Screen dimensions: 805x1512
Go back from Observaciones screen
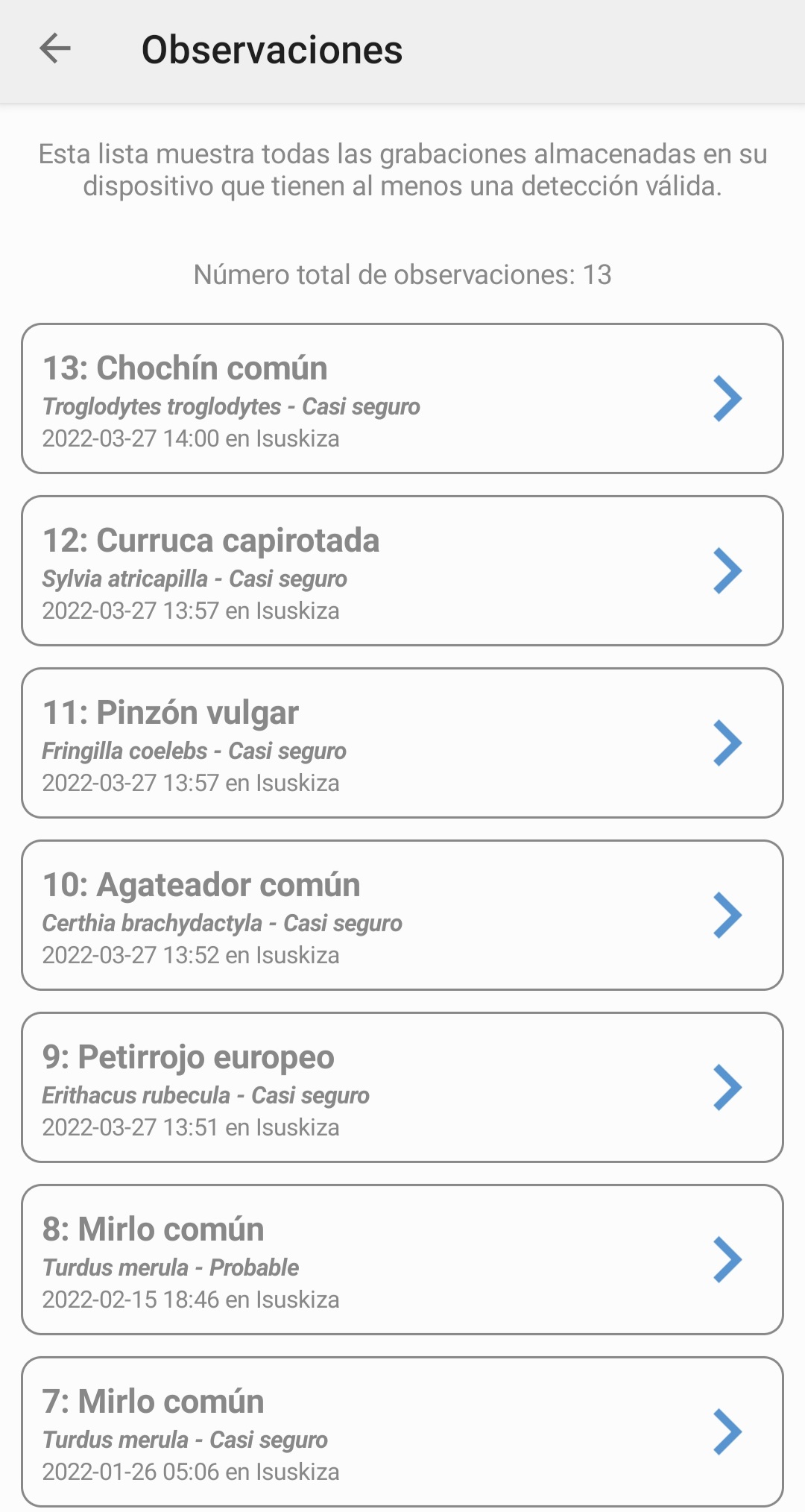(x=55, y=49)
